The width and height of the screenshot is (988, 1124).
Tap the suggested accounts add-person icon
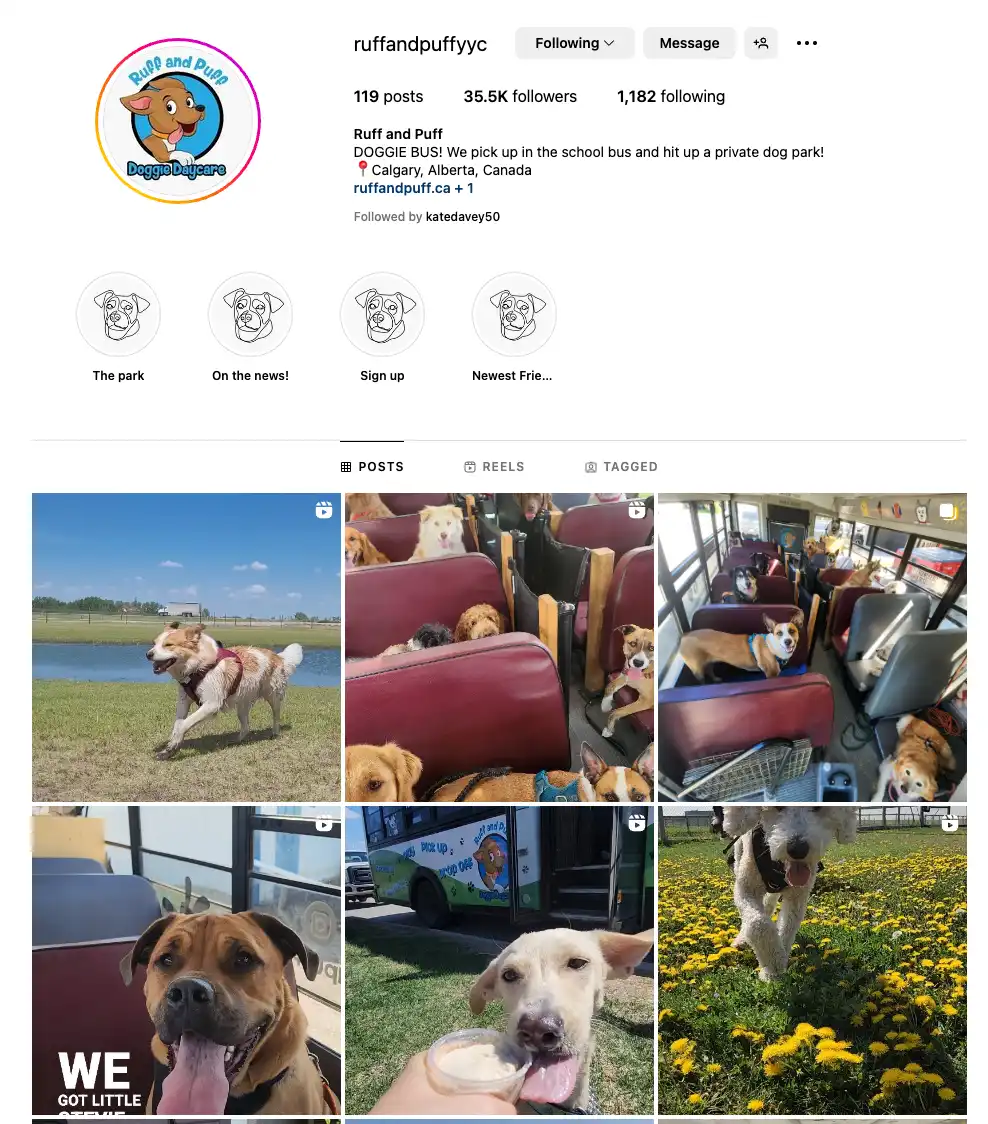pyautogui.click(x=761, y=43)
